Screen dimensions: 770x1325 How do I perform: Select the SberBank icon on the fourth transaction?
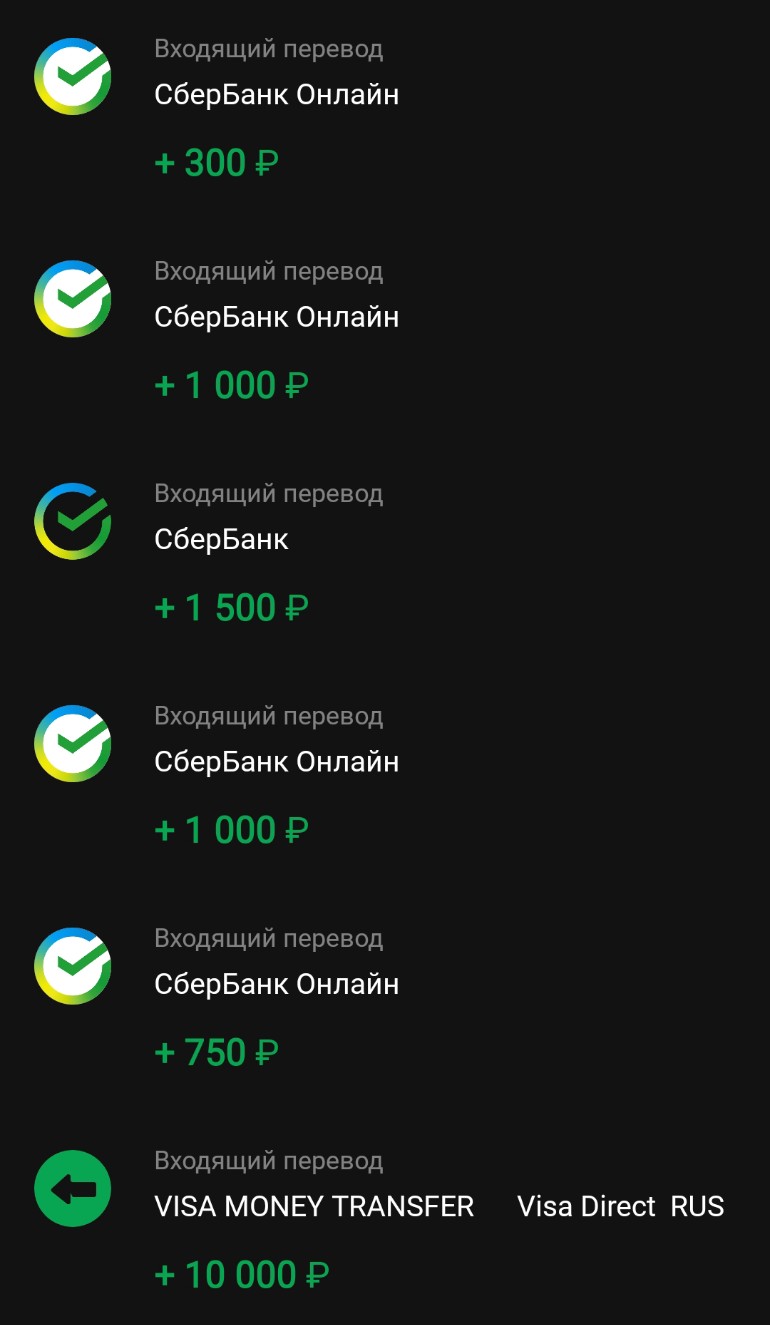tap(72, 743)
